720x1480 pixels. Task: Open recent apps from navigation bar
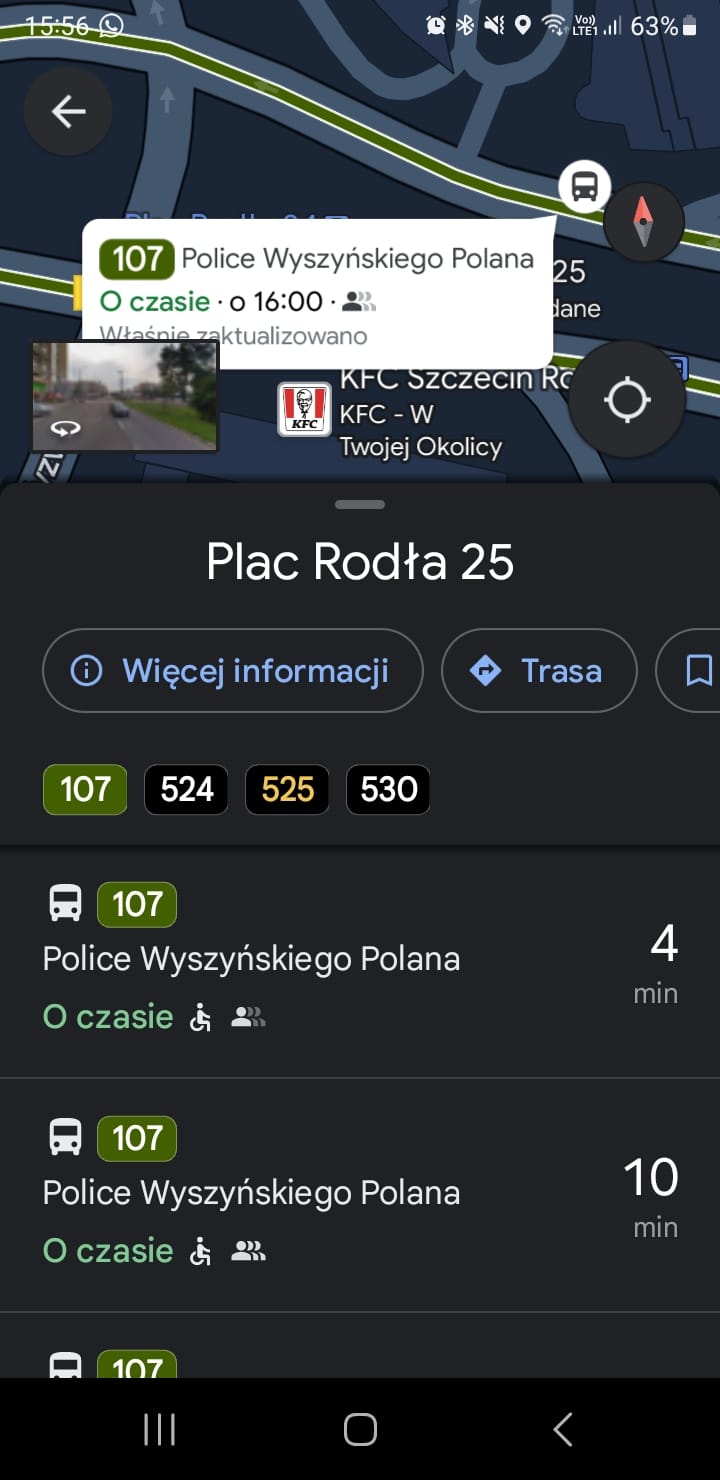tap(159, 1429)
